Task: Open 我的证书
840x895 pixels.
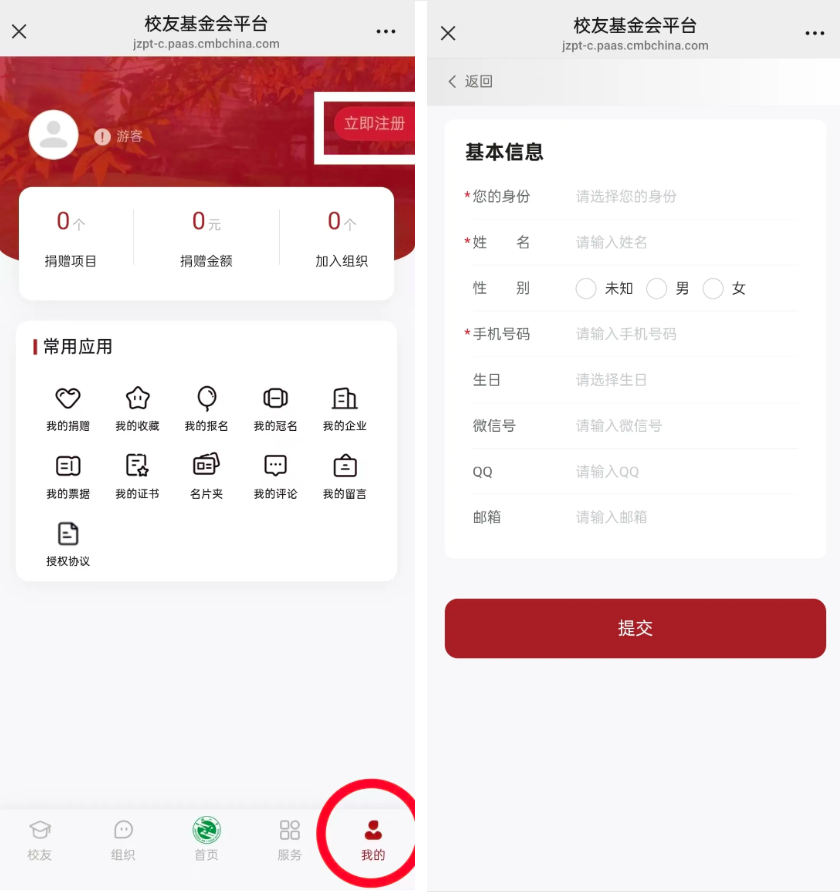Action: pos(137,476)
